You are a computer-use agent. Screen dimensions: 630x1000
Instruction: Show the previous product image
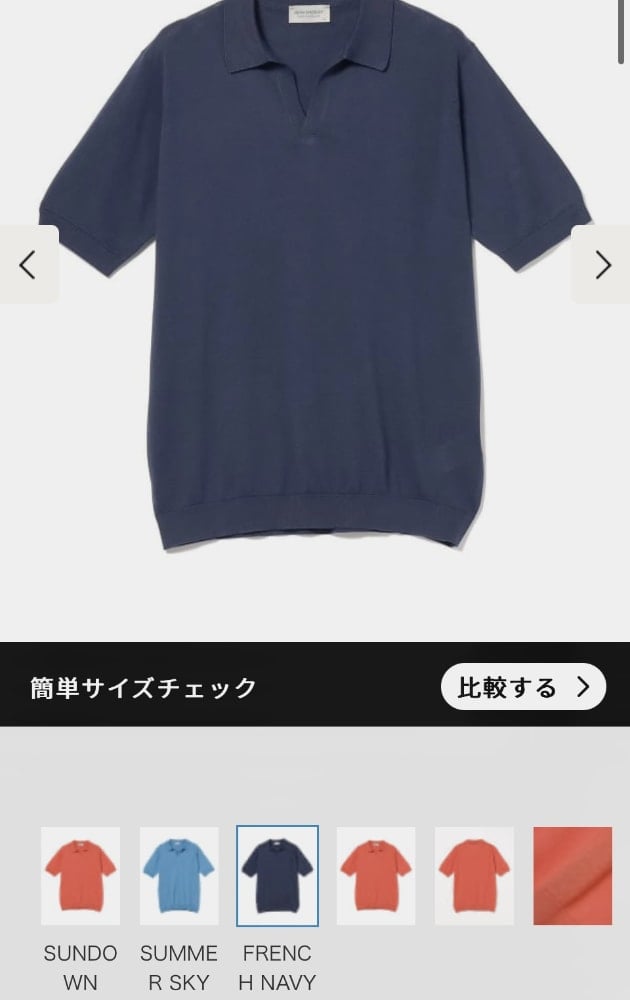[x=28, y=265]
